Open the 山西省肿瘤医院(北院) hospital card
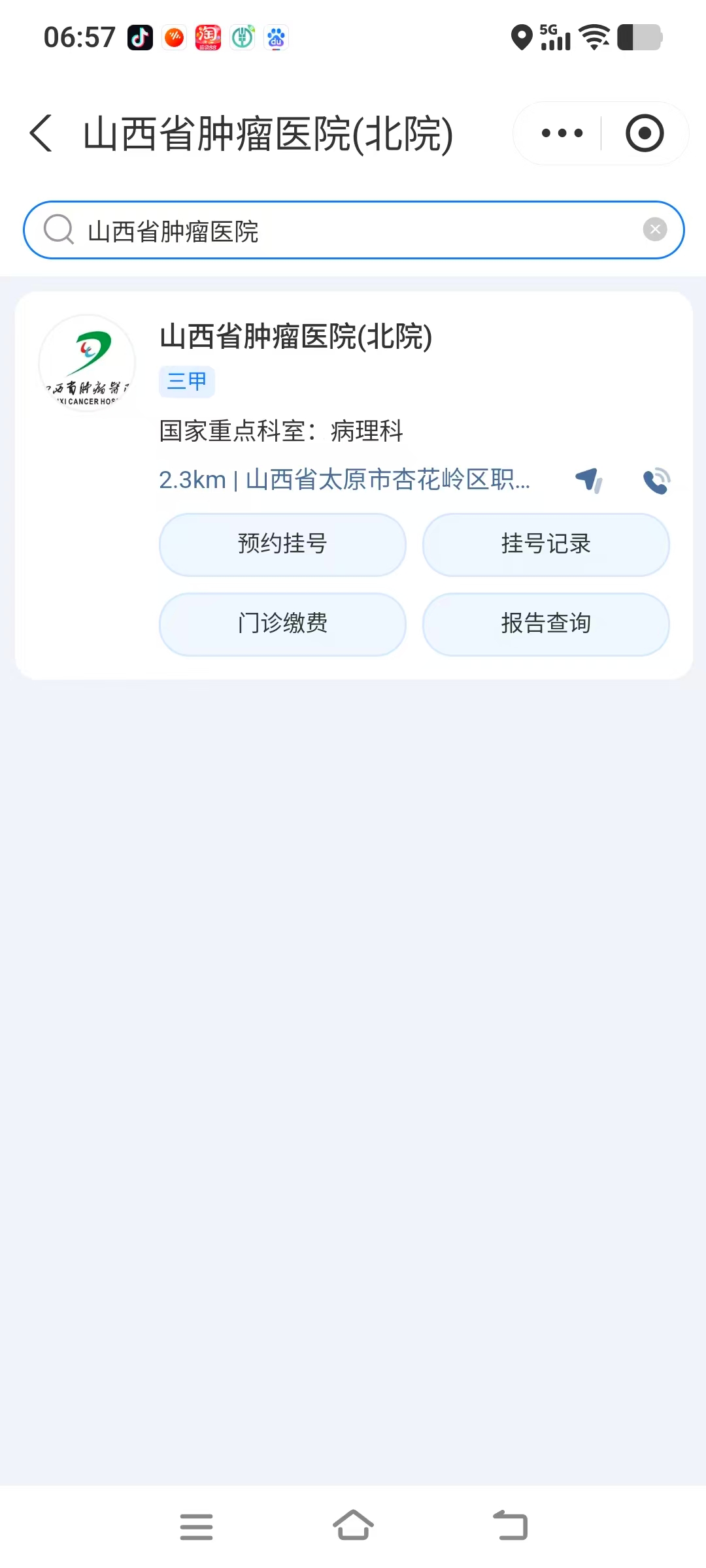This screenshot has width=706, height=1568. pyautogui.click(x=295, y=336)
